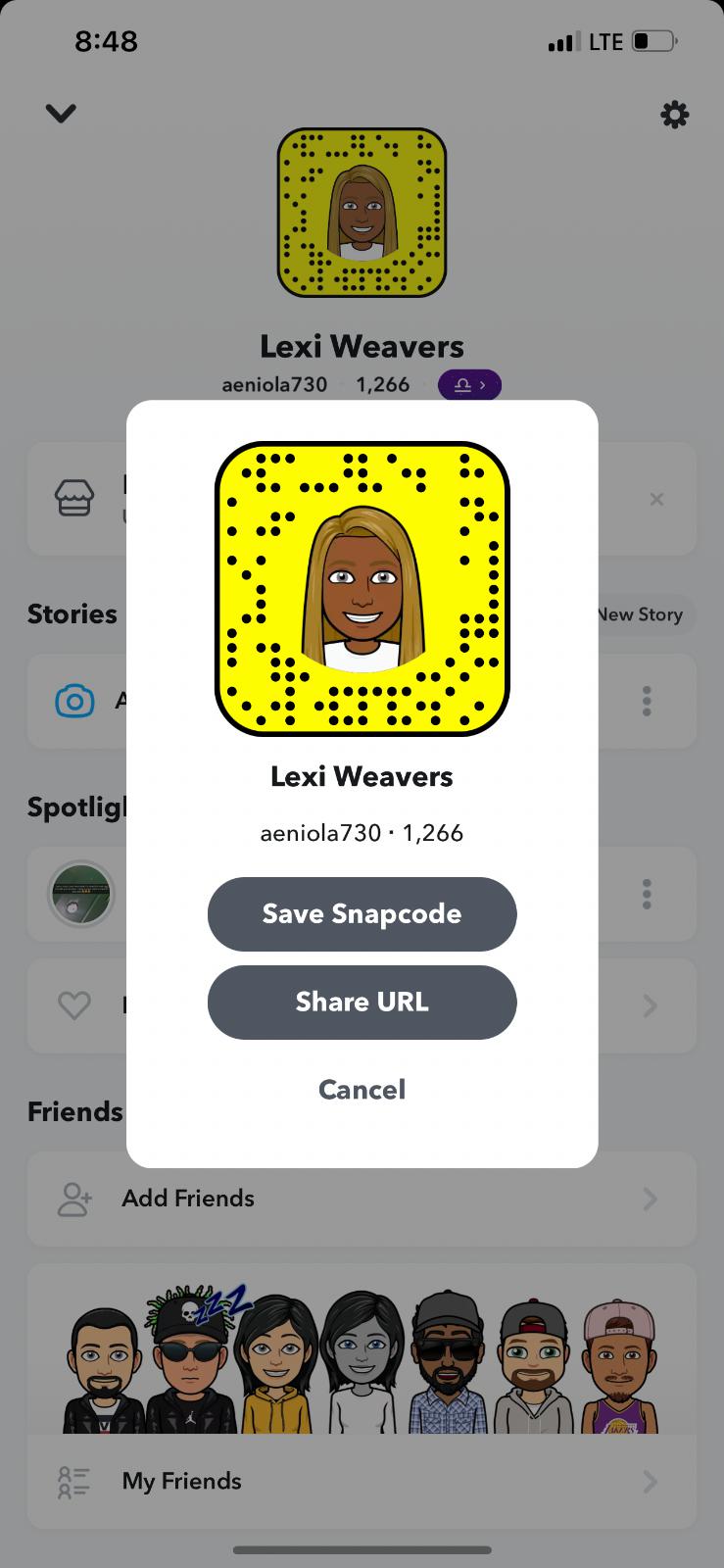Tap the Share URL button
This screenshot has height=1568, width=724.
(362, 1002)
